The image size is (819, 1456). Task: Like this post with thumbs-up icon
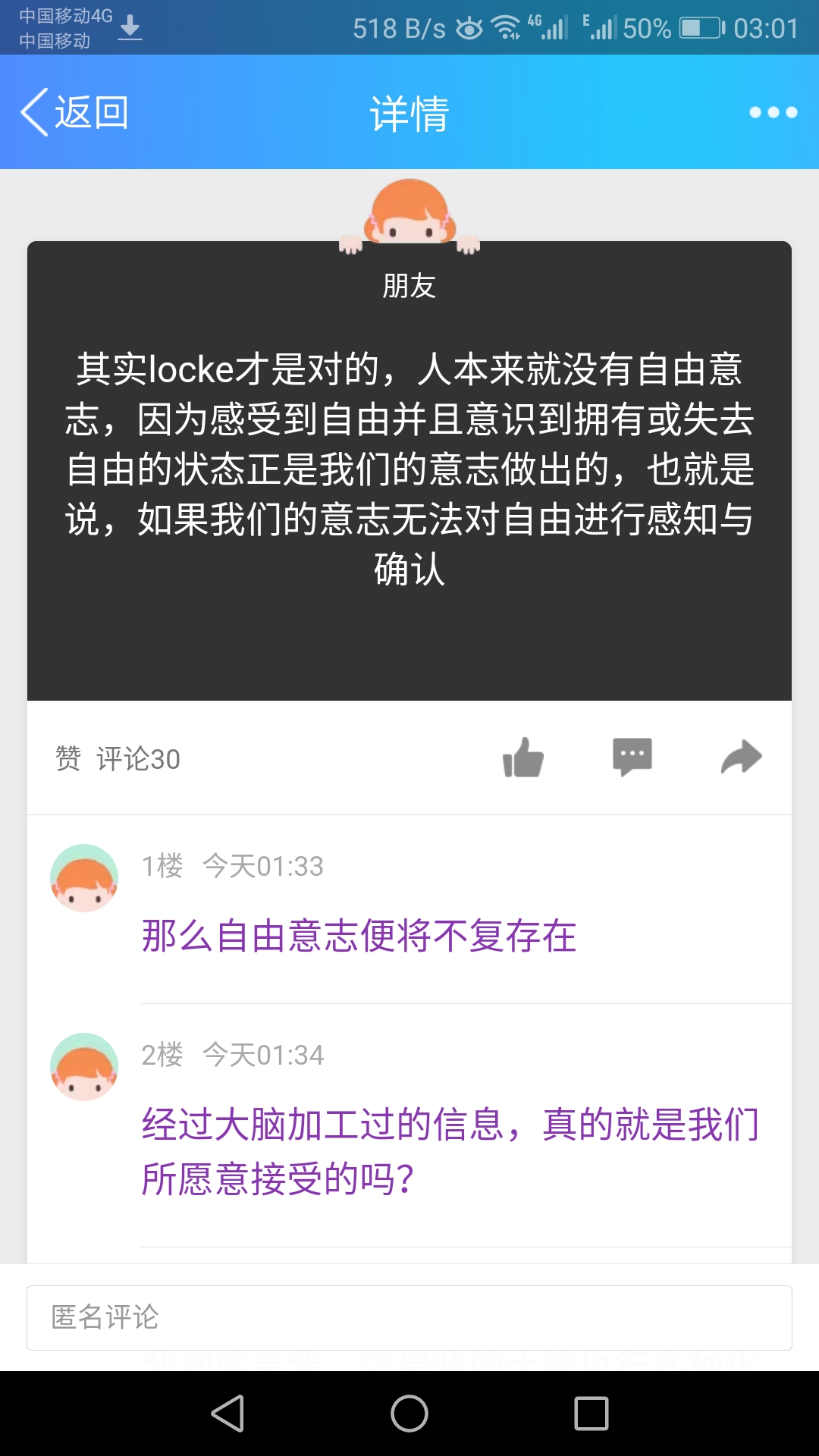523,758
